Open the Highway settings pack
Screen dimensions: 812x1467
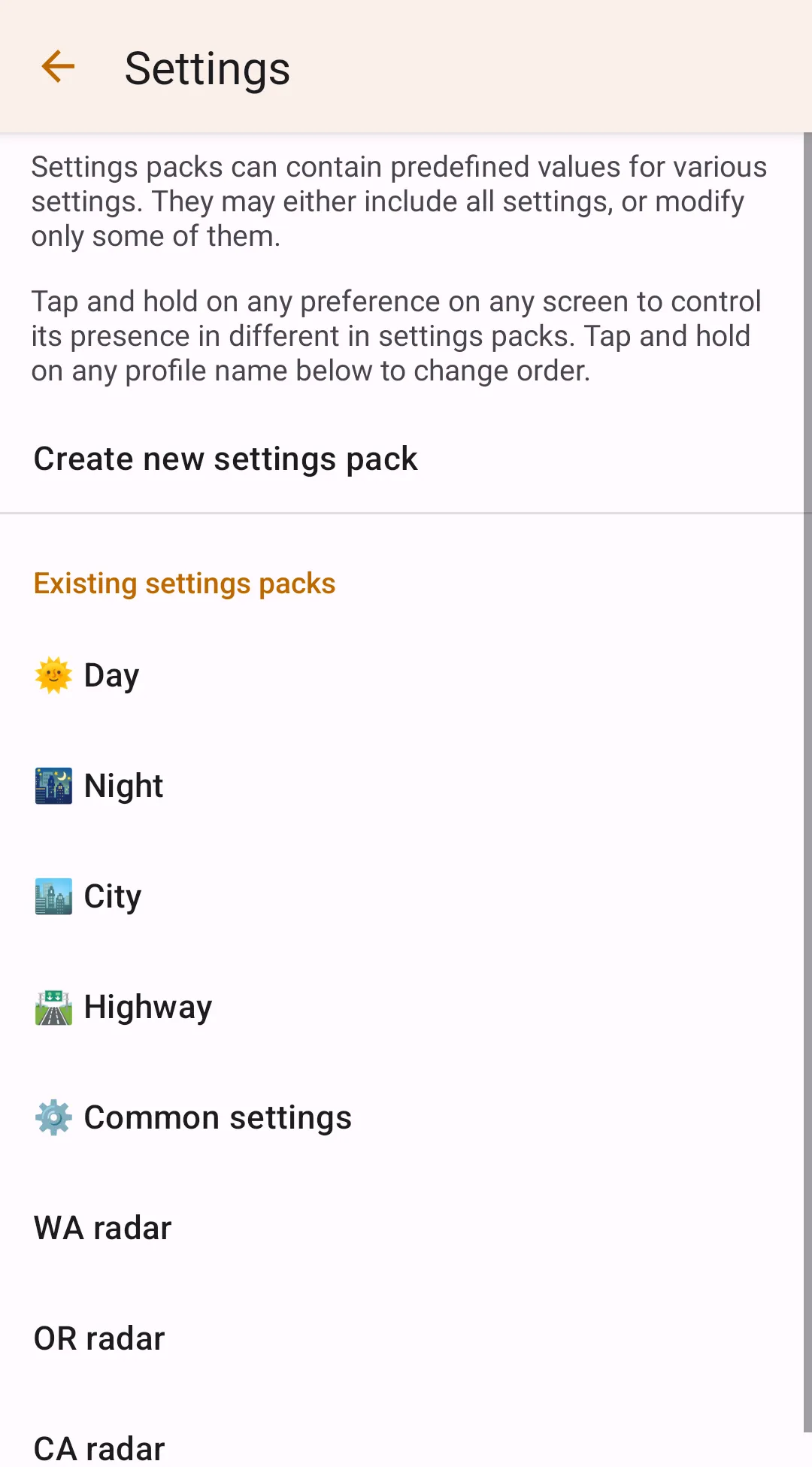(x=148, y=1007)
